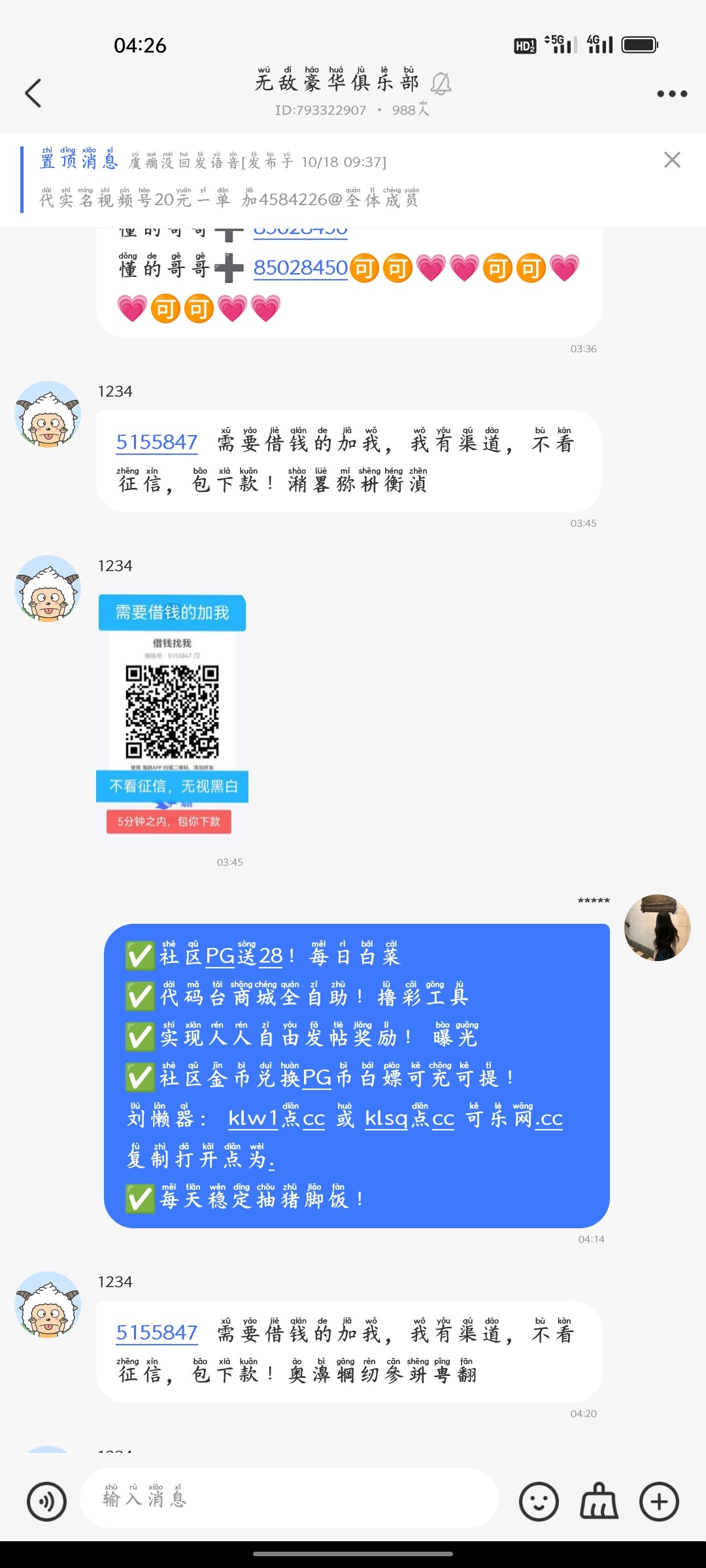Open attachments with the plus icon
The height and width of the screenshot is (1568, 706).
point(657,1499)
